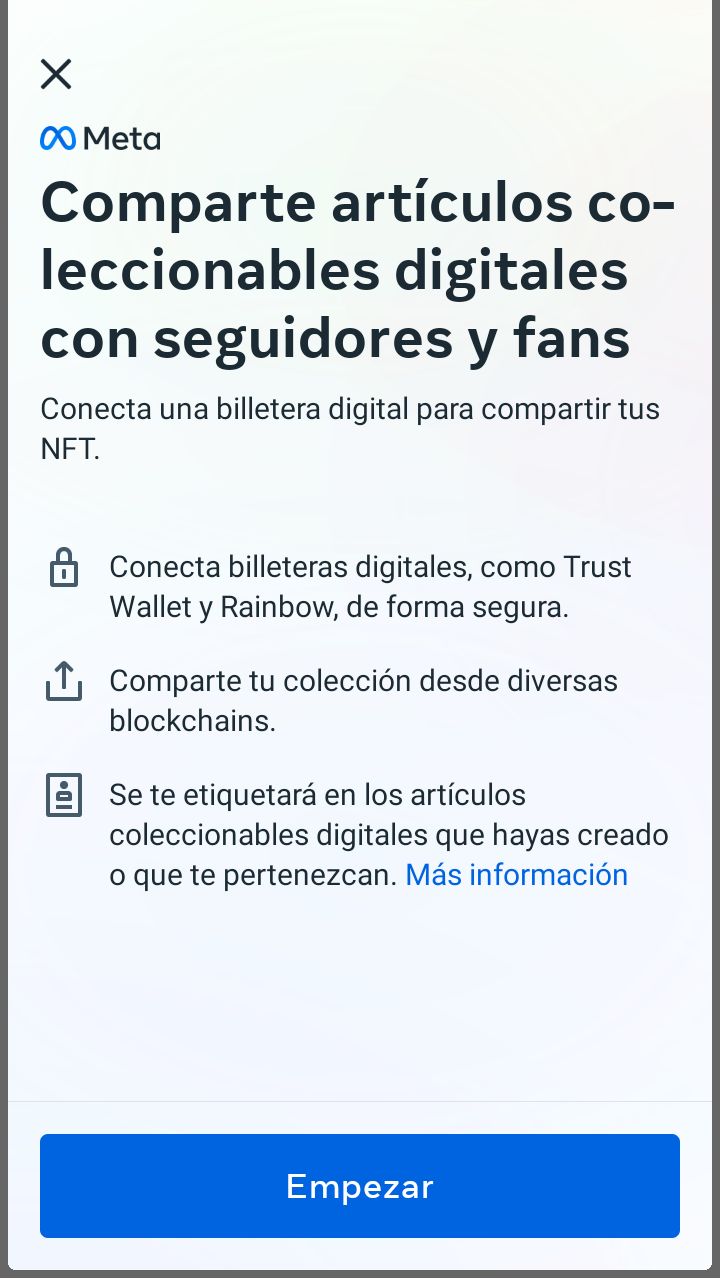Close the digital collectibles intro screen
720x1279 pixels.
point(56,74)
